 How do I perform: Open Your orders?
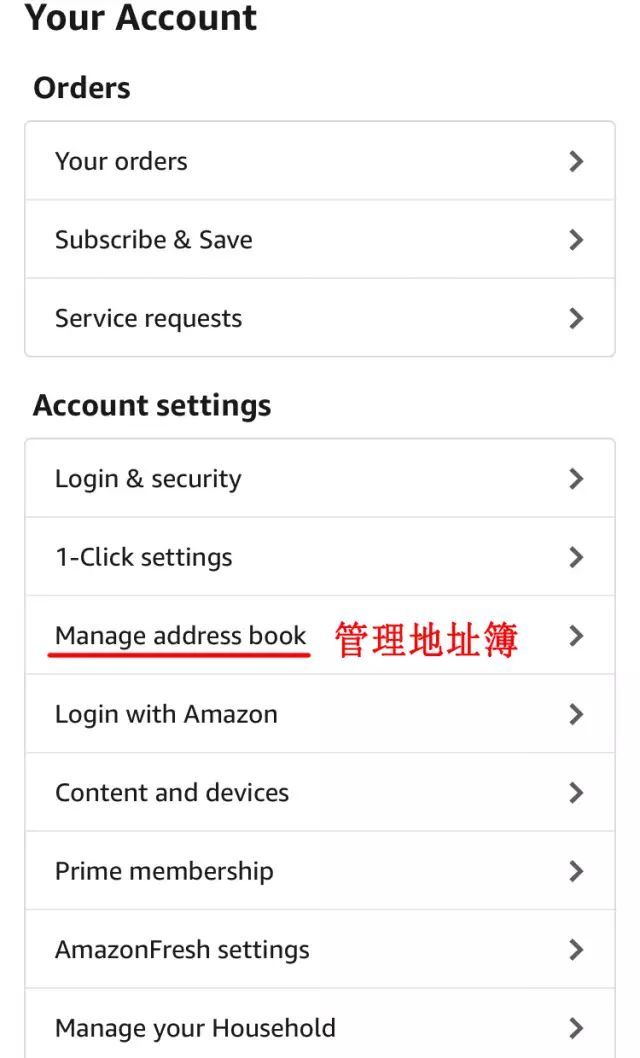(x=320, y=161)
